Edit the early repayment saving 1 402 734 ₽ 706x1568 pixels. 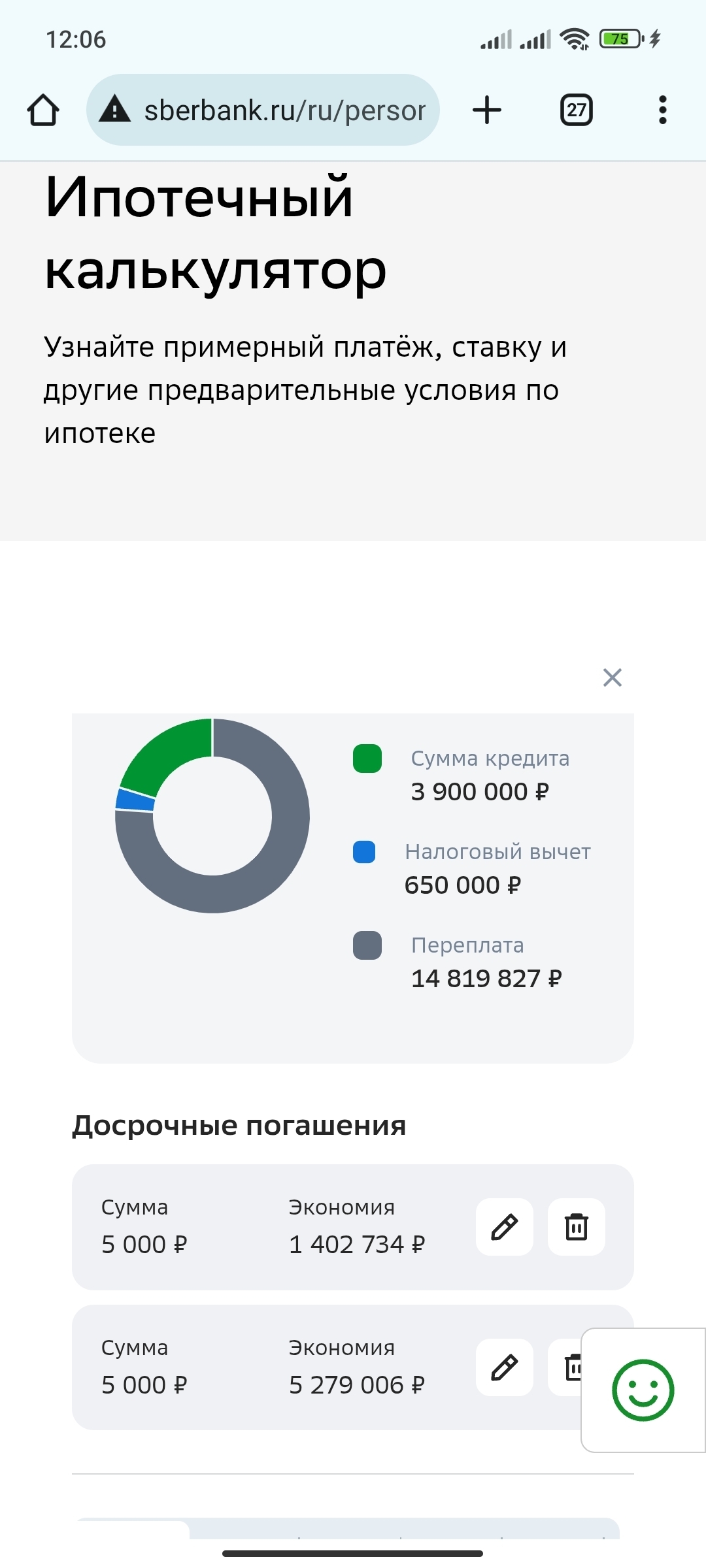click(x=504, y=1227)
